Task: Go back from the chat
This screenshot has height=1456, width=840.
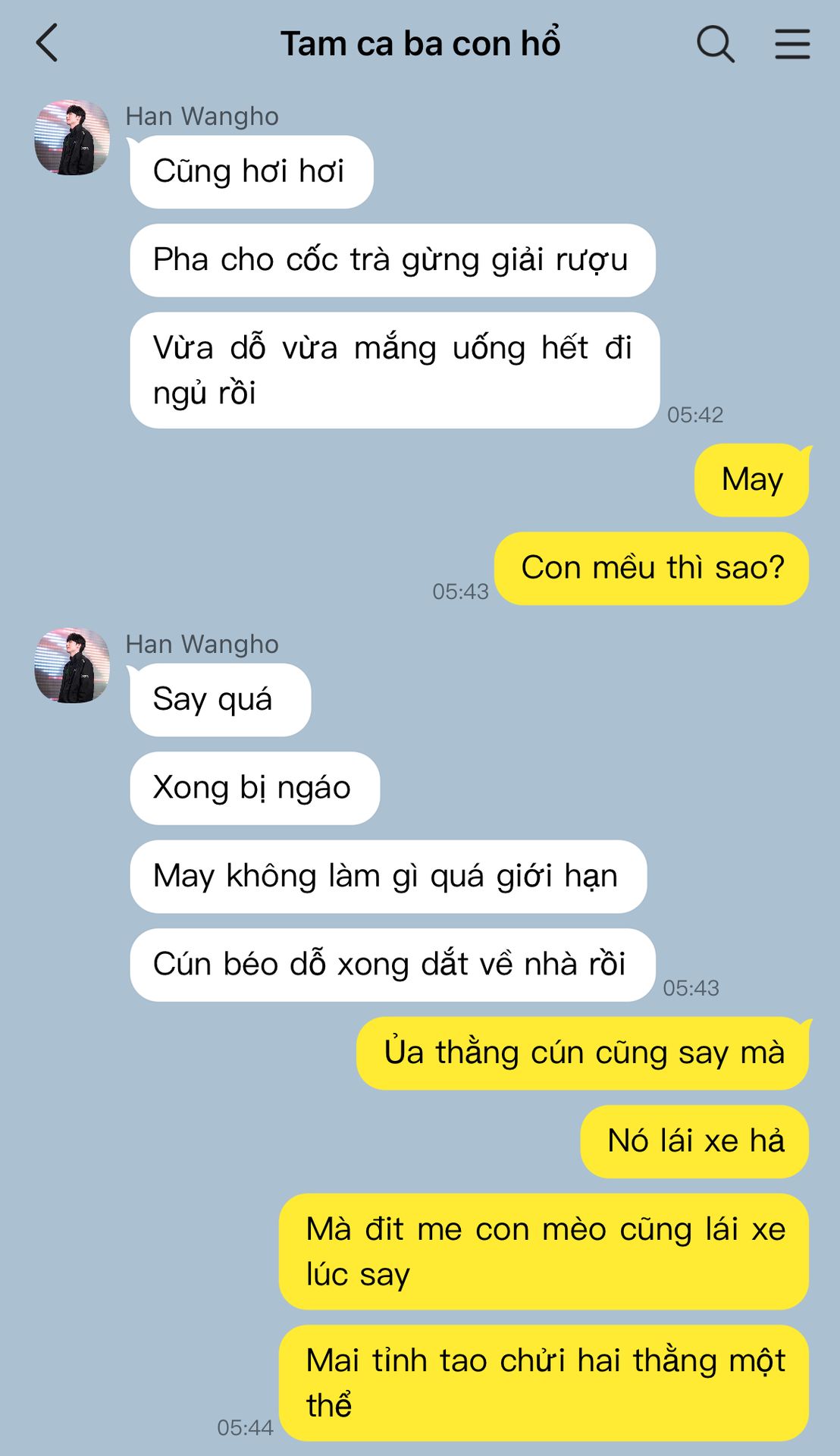Action: pyautogui.click(x=47, y=43)
